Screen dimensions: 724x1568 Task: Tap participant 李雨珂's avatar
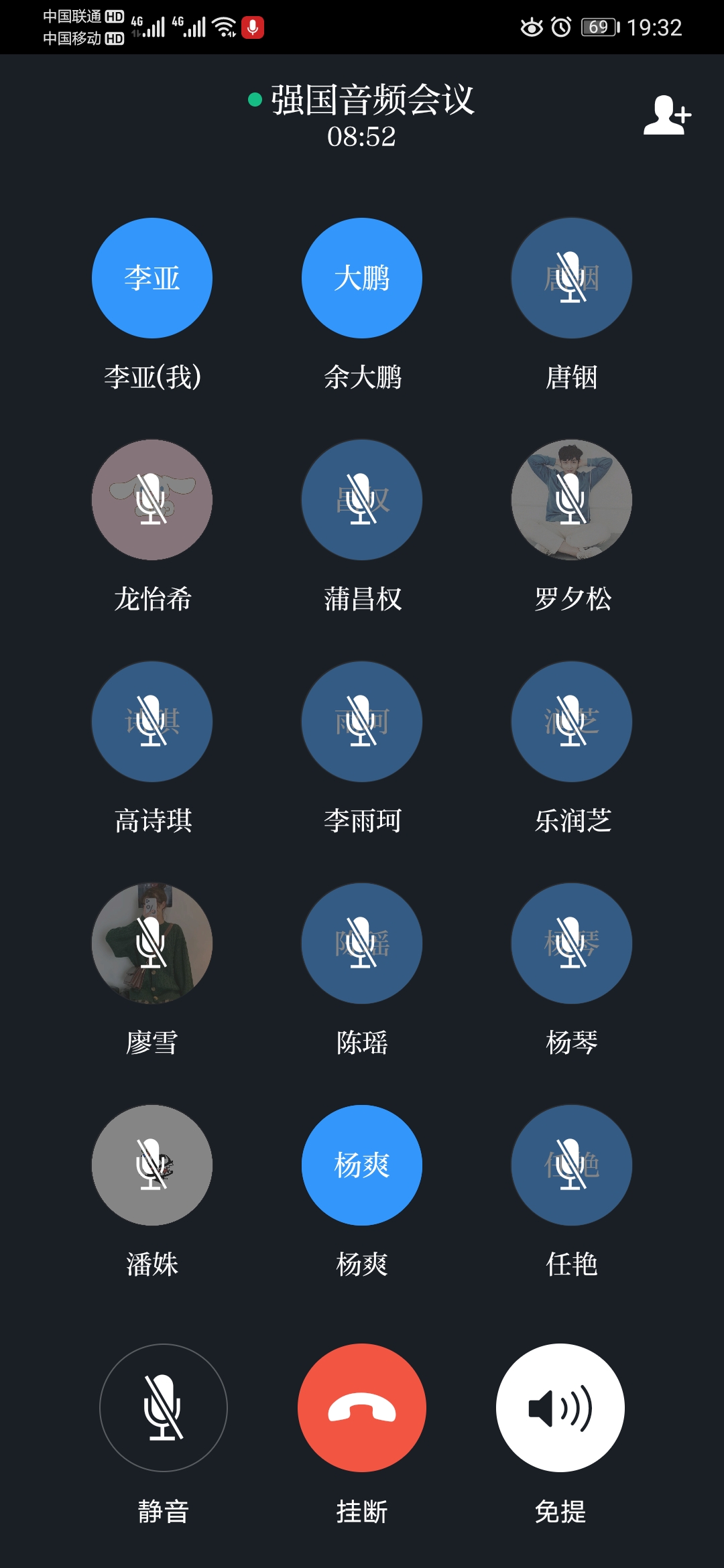[362, 722]
